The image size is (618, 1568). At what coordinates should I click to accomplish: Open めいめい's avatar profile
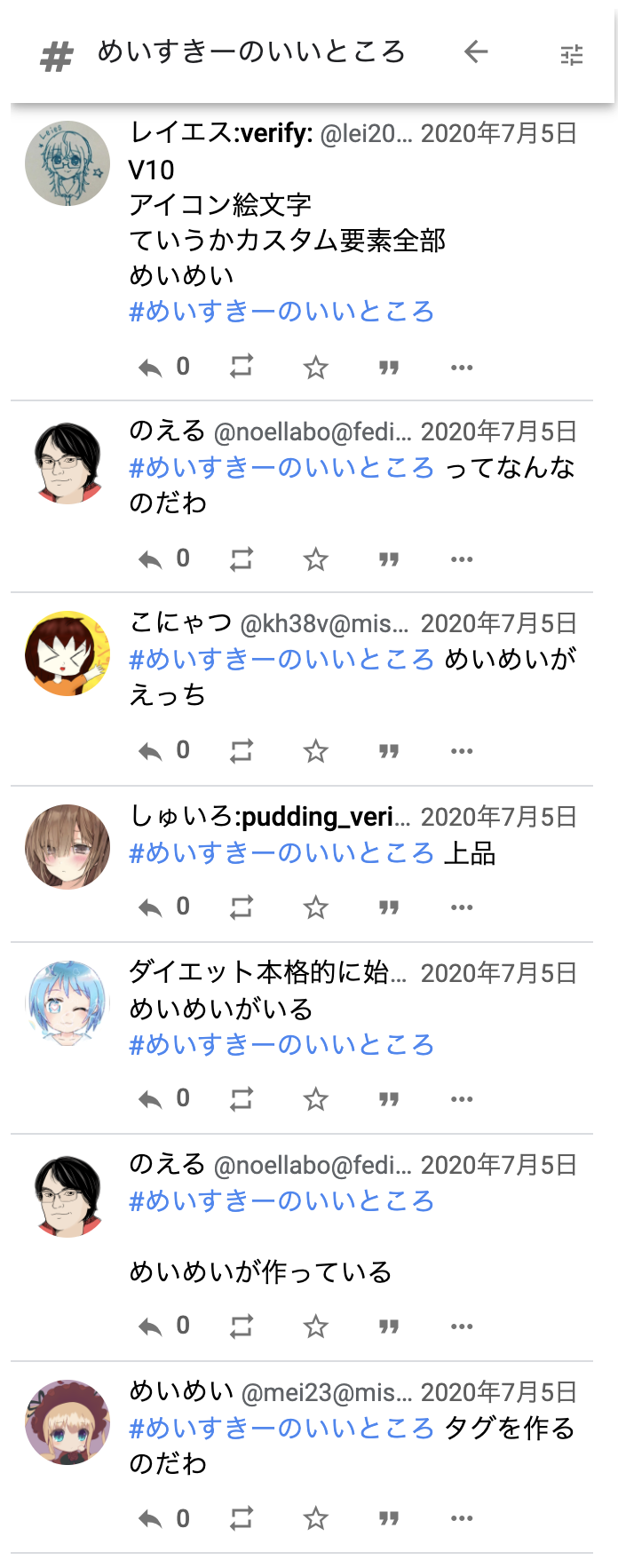[x=67, y=1422]
